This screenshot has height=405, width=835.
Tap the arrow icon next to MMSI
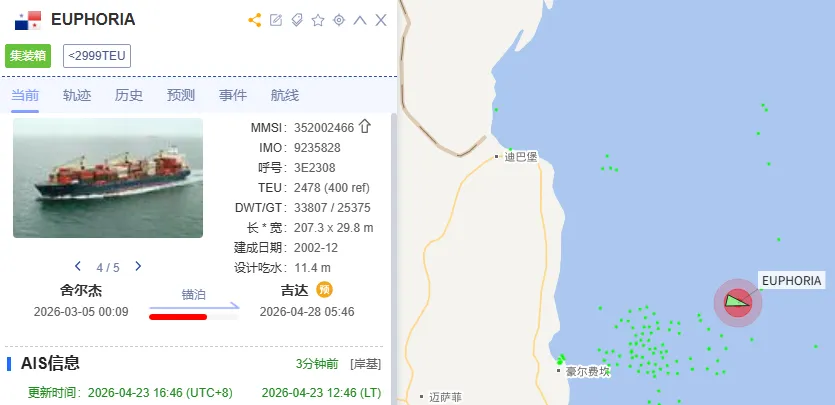coord(365,127)
